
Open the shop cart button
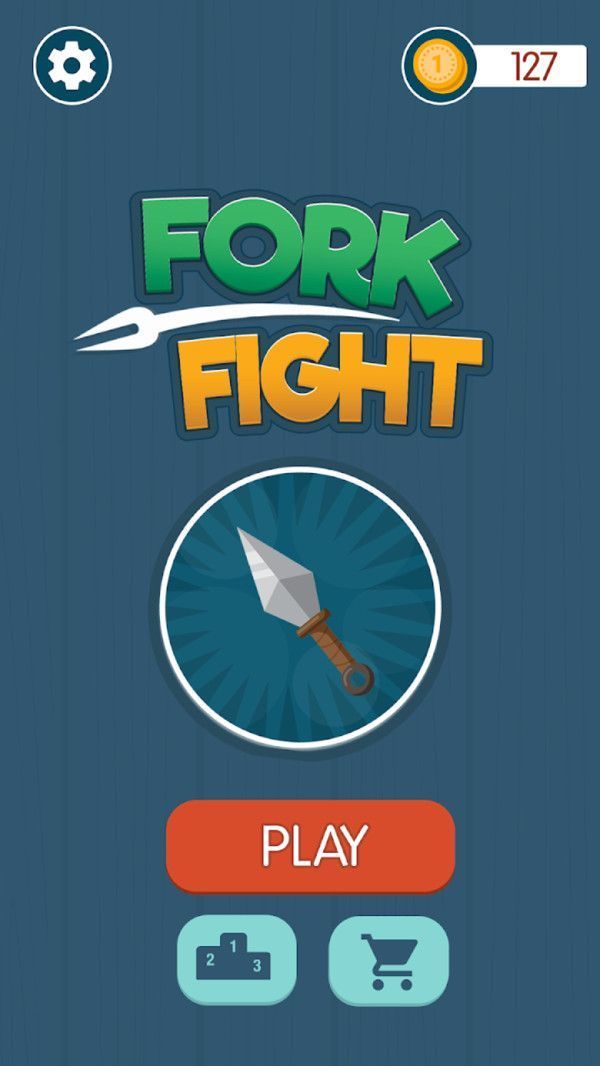(x=389, y=959)
